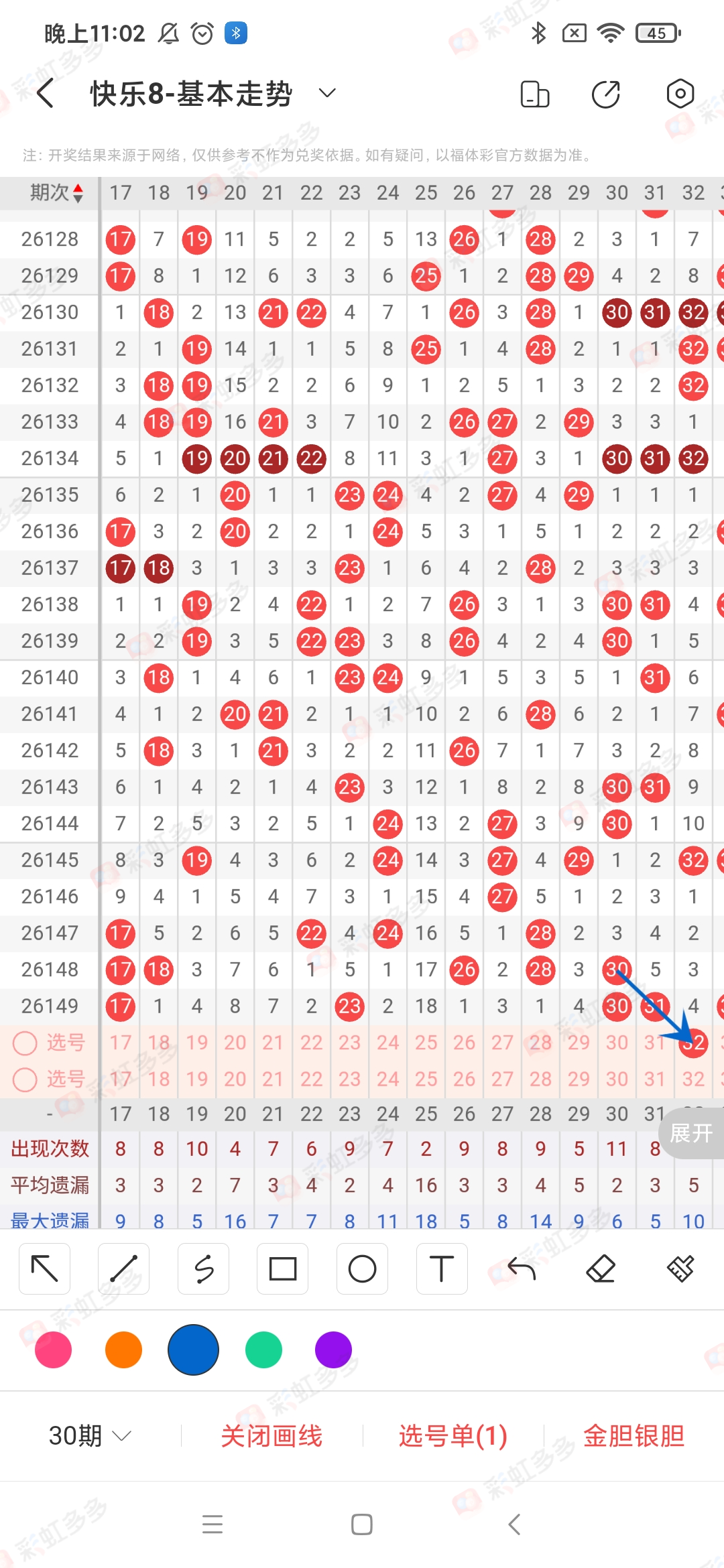Select the arrow drawing tool
Viewport: 724px width, 1568px height.
pyautogui.click(x=45, y=1268)
